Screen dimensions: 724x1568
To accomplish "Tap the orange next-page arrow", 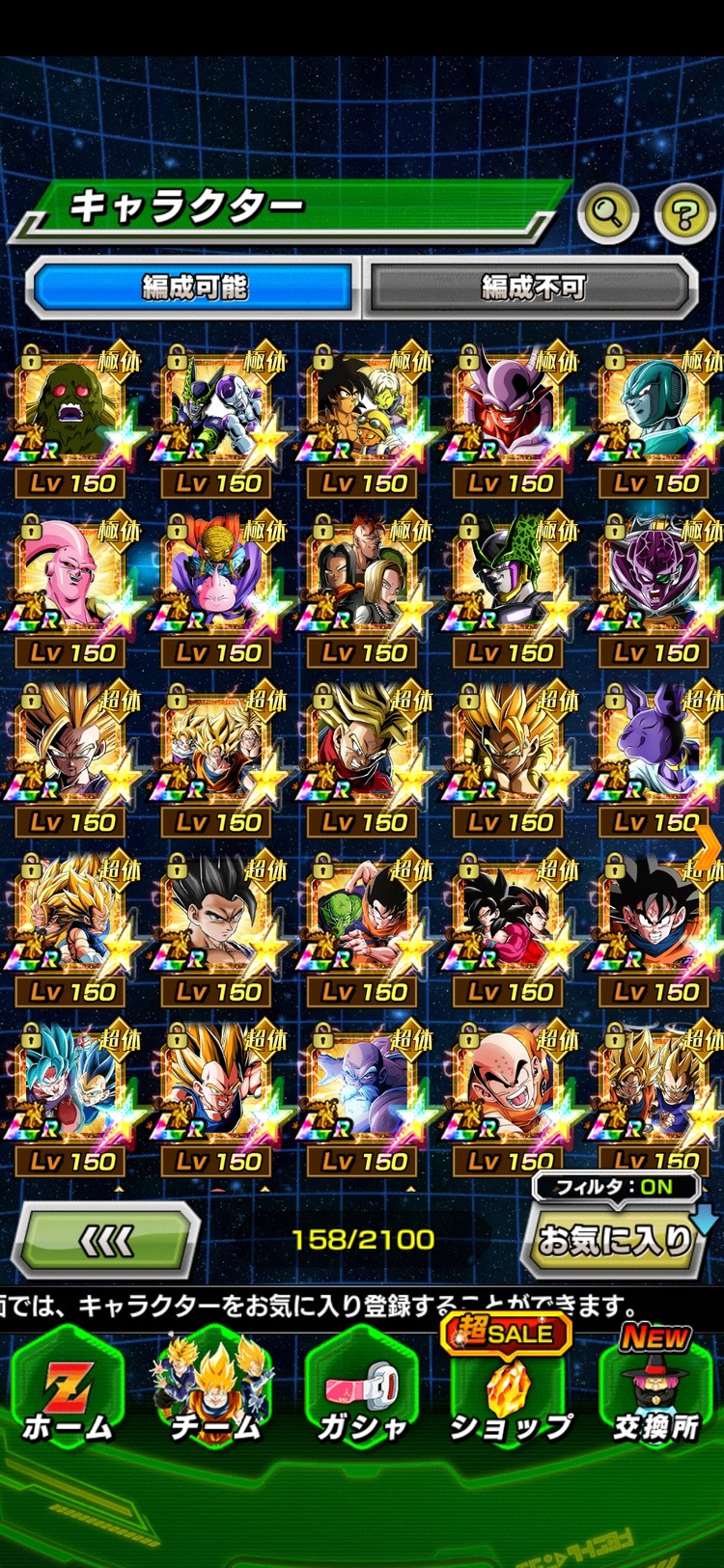I will point(710,849).
